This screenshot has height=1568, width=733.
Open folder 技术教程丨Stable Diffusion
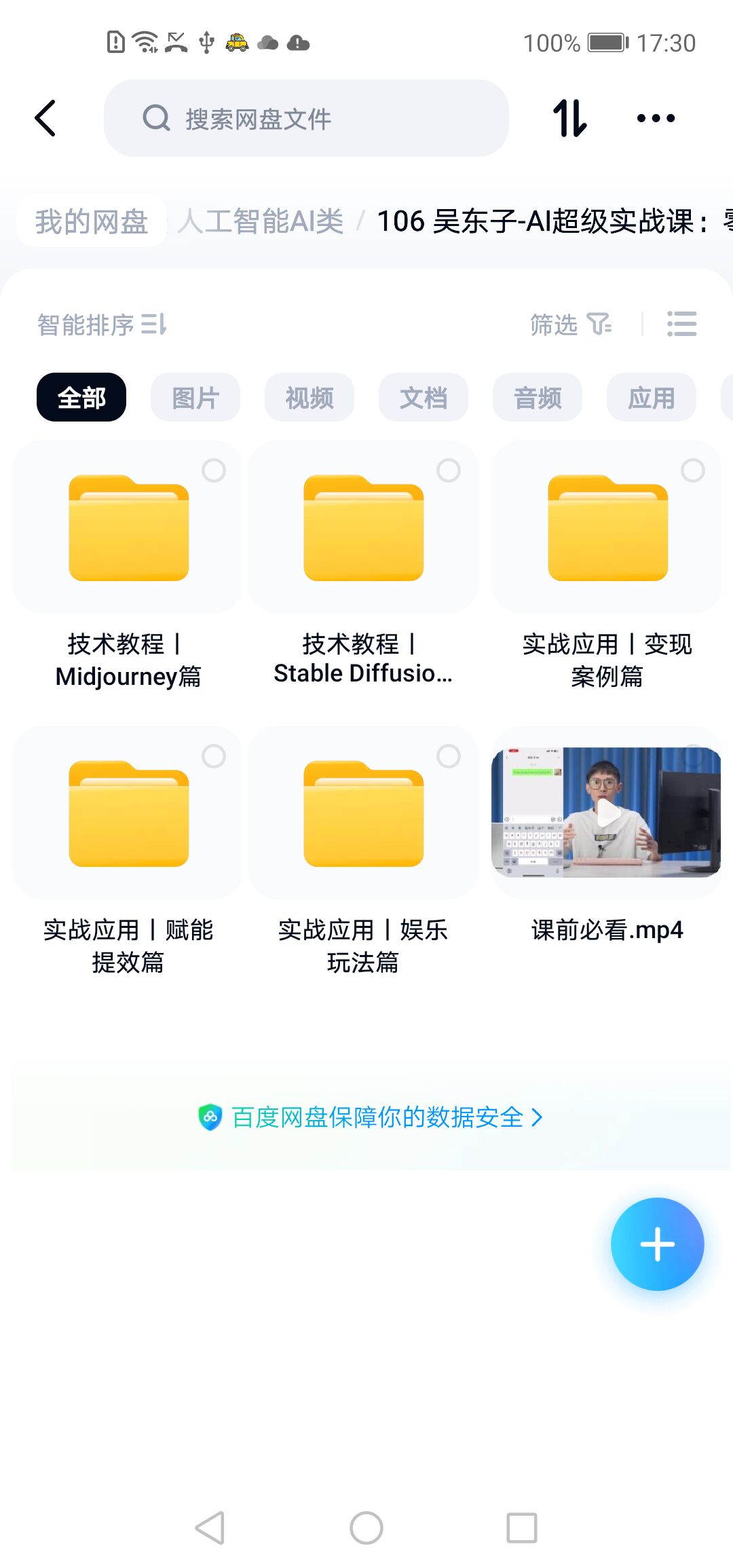click(x=363, y=529)
